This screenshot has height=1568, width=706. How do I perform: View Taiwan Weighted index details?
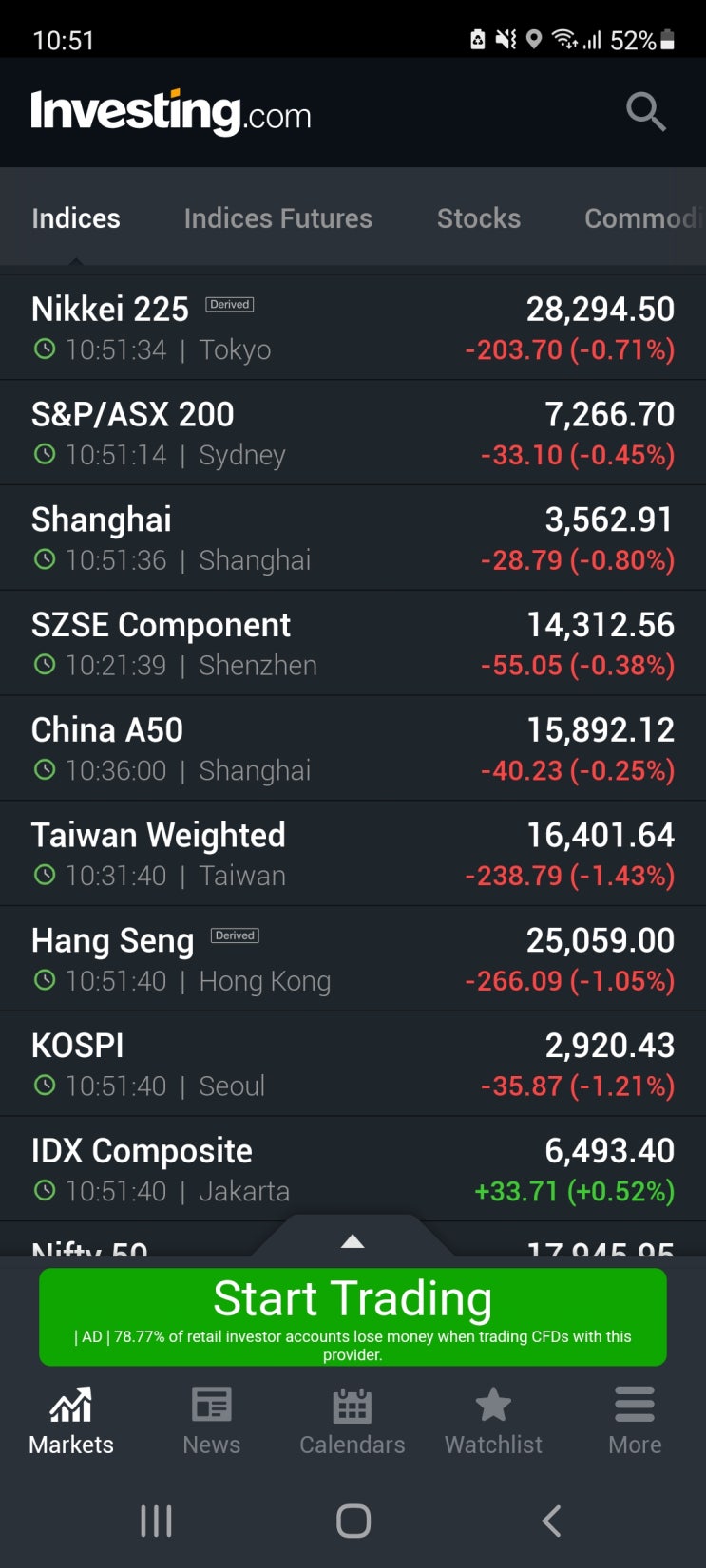pos(353,855)
